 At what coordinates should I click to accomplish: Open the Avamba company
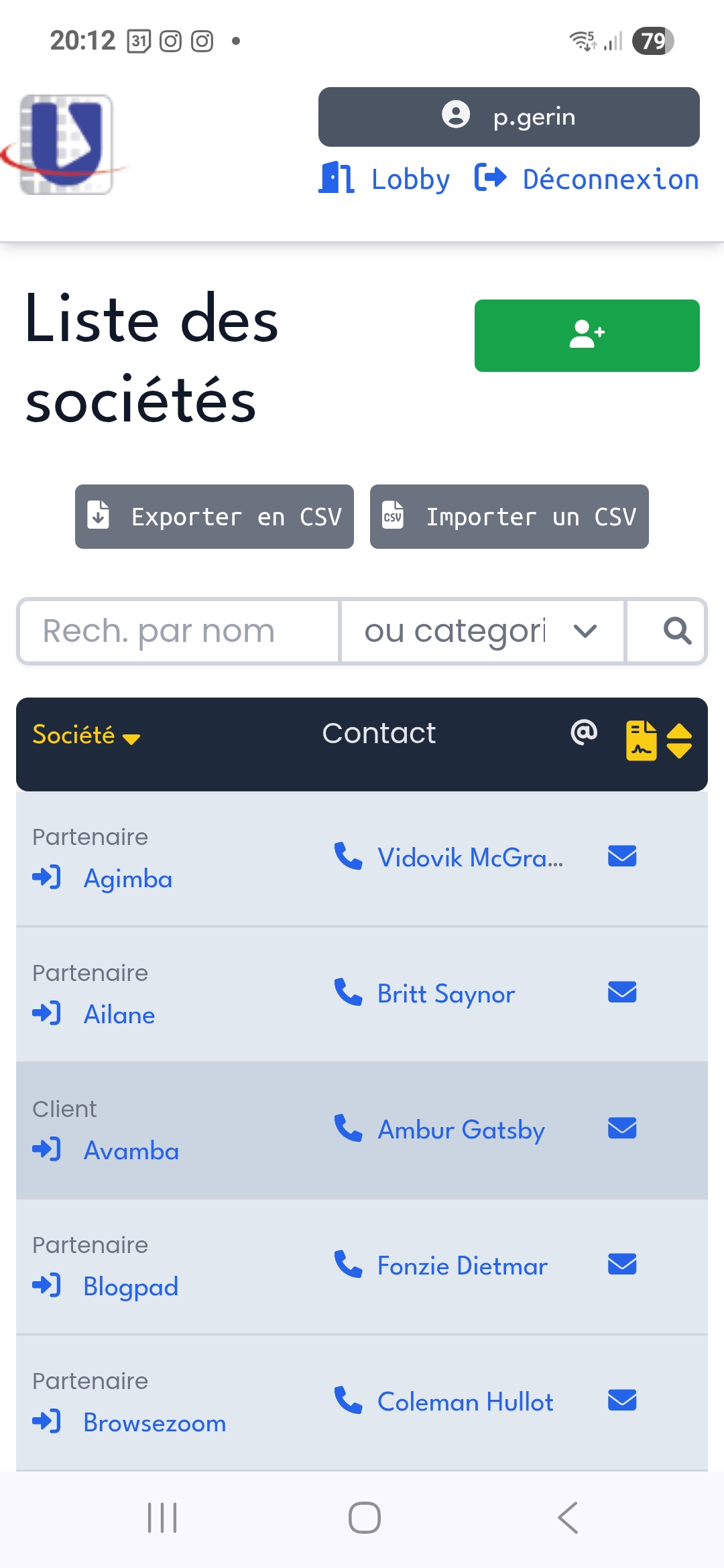pyautogui.click(x=131, y=1151)
